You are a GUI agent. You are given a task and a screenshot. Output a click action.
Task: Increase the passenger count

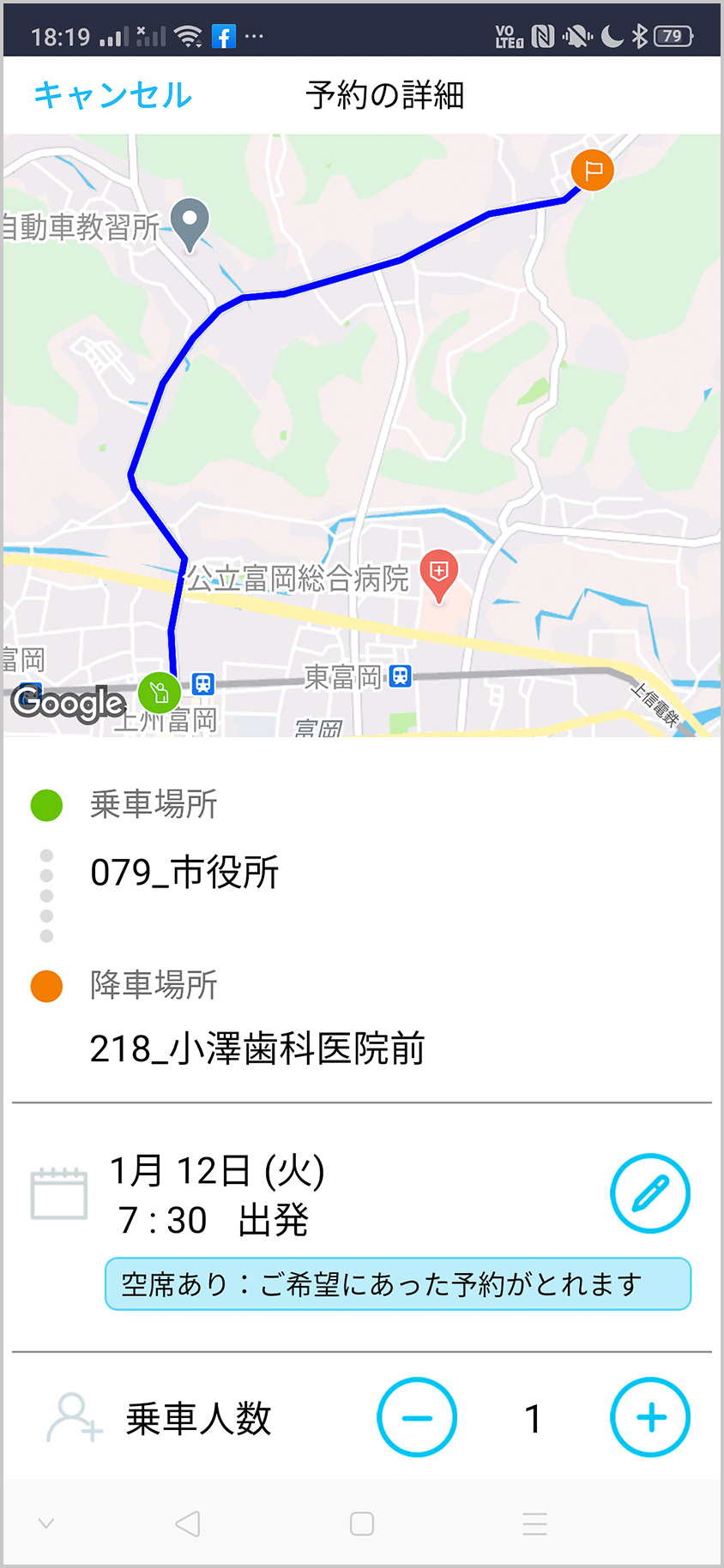click(650, 1417)
